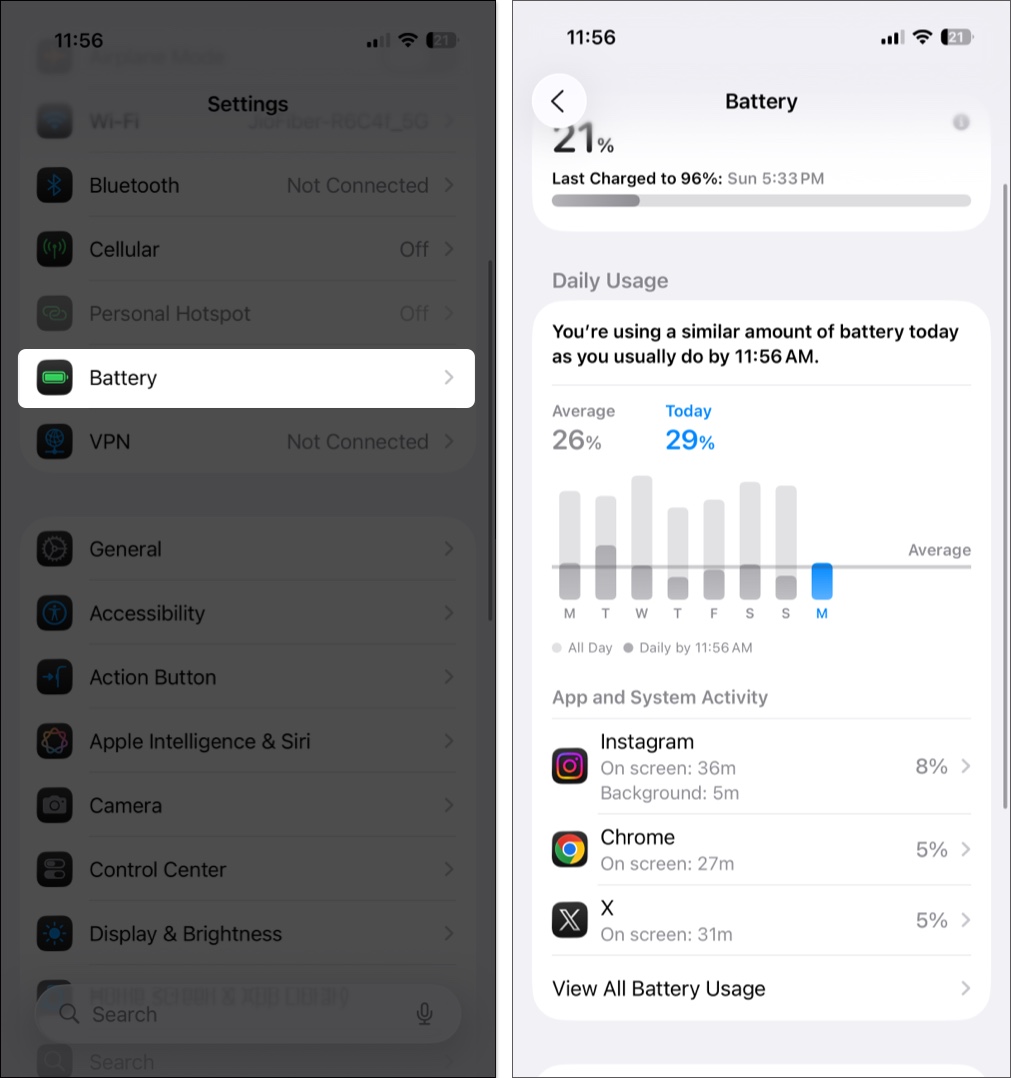The width and height of the screenshot is (1011, 1078).
Task: Tap the Settings search field
Action: pyautogui.click(x=230, y=1014)
